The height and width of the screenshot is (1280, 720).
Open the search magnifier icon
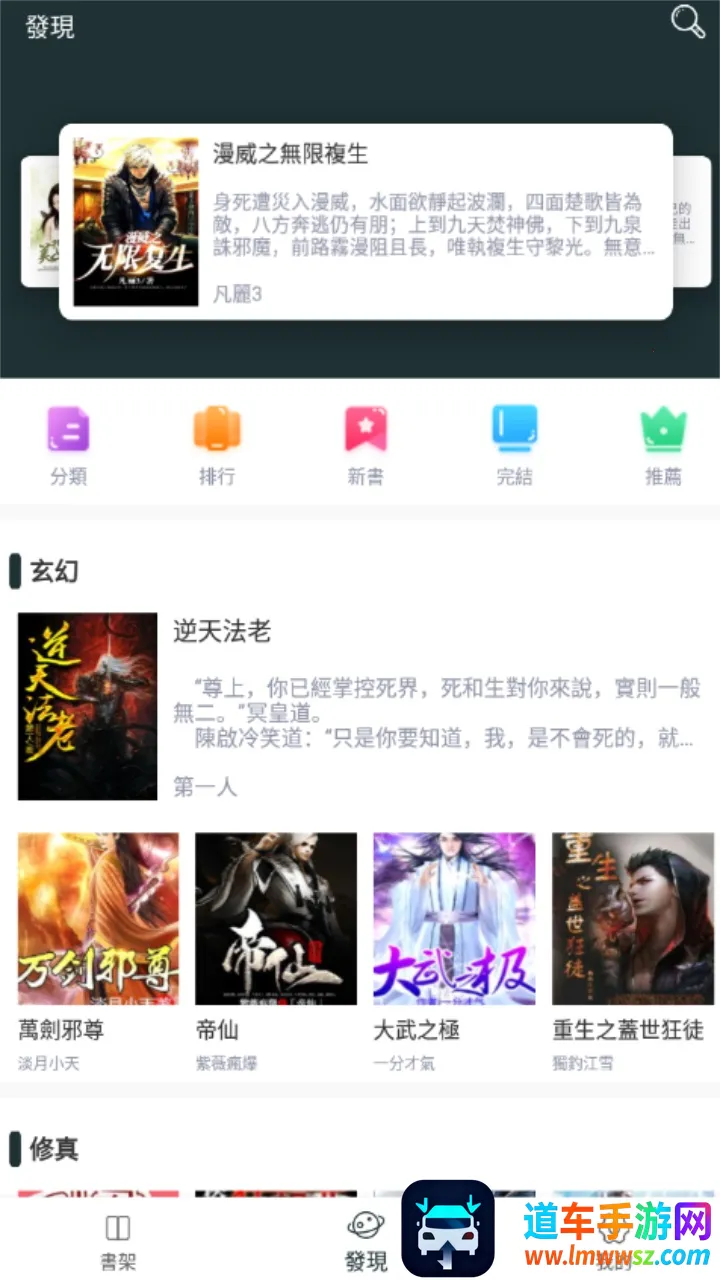(687, 22)
